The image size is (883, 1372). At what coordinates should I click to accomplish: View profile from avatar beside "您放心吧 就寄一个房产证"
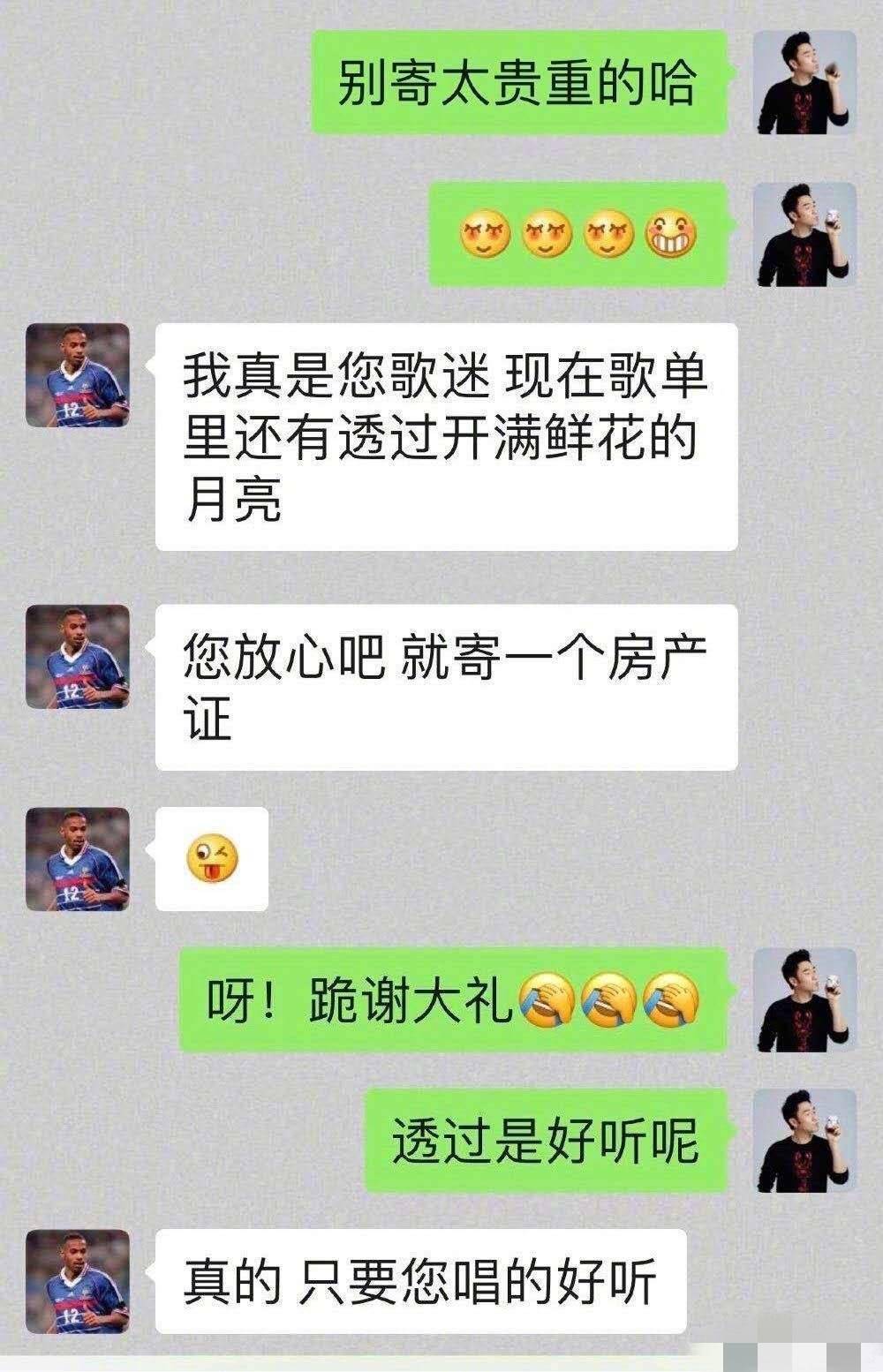[x=78, y=657]
